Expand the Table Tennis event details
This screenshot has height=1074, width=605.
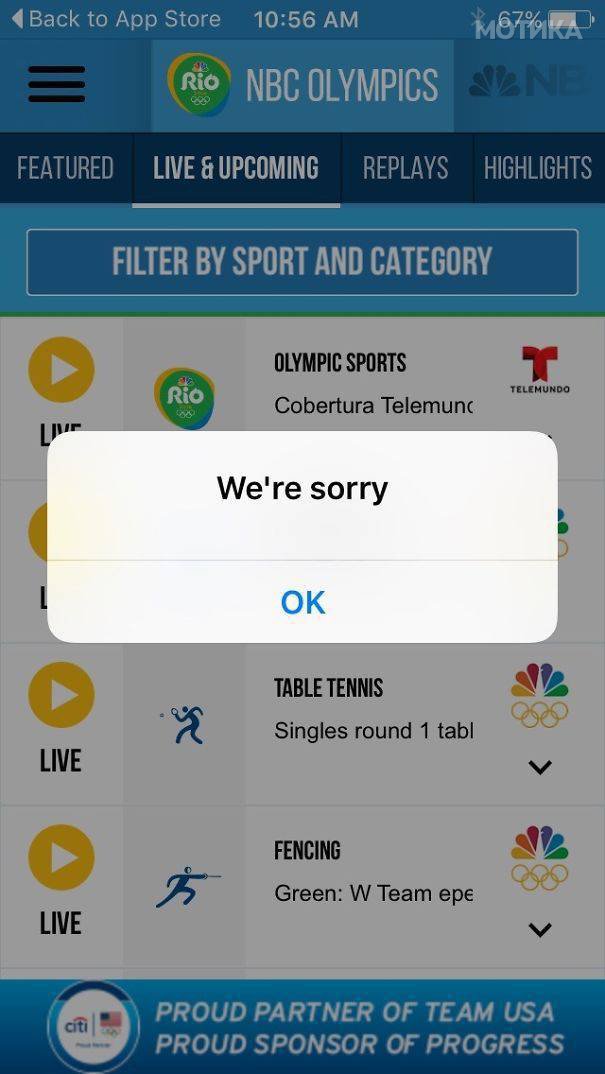[x=540, y=768]
